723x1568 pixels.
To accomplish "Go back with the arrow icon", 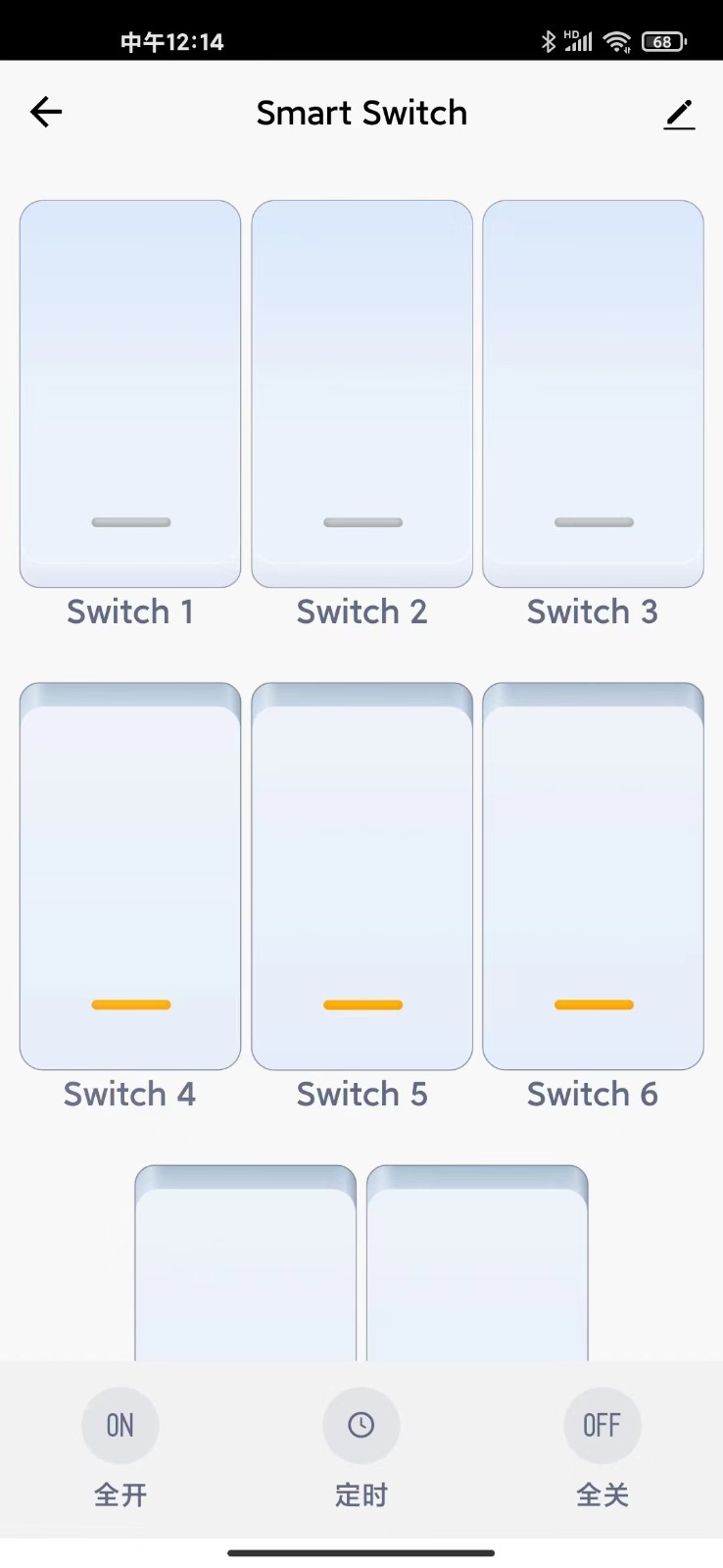I will (46, 113).
